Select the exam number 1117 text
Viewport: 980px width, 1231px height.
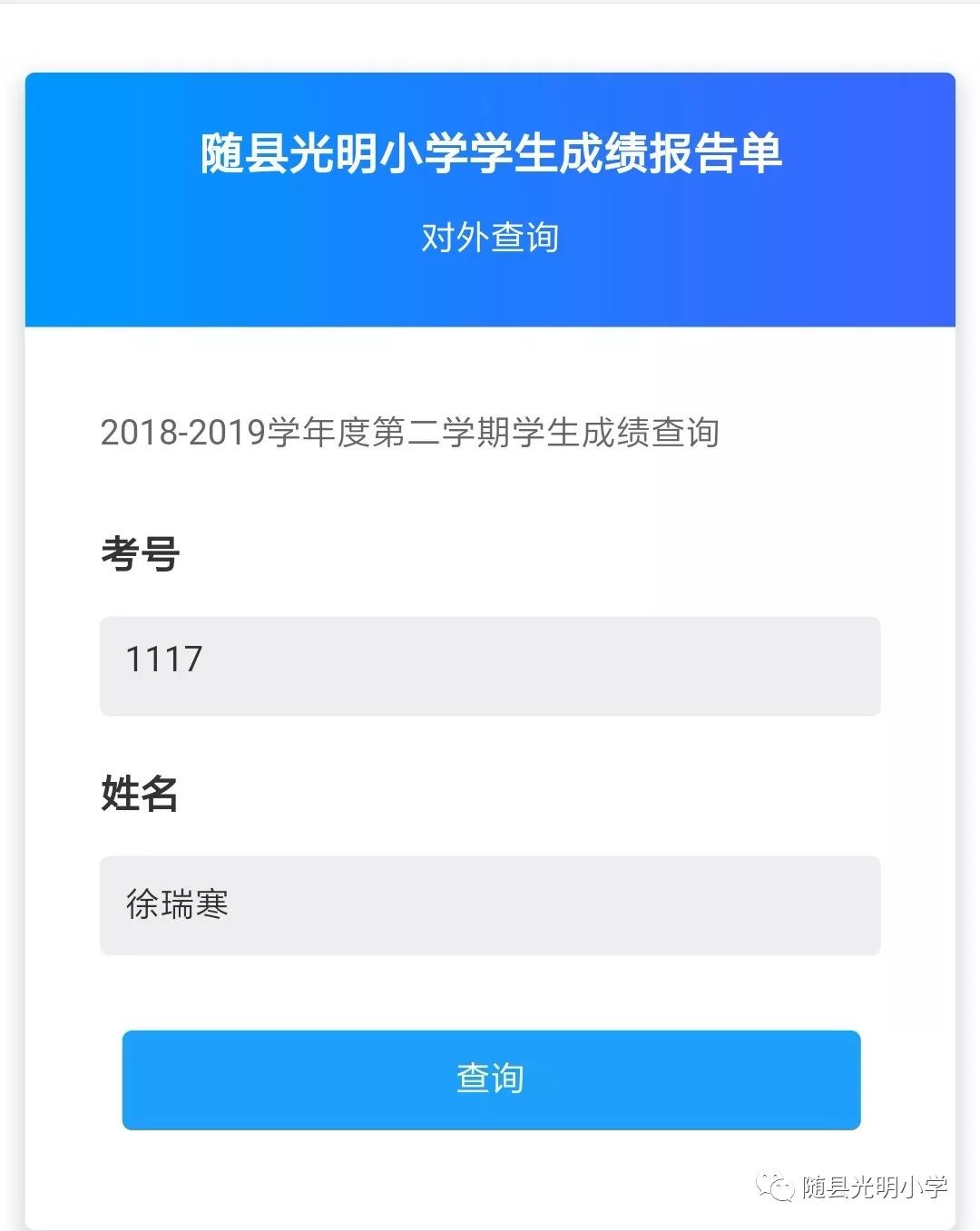pos(165,660)
